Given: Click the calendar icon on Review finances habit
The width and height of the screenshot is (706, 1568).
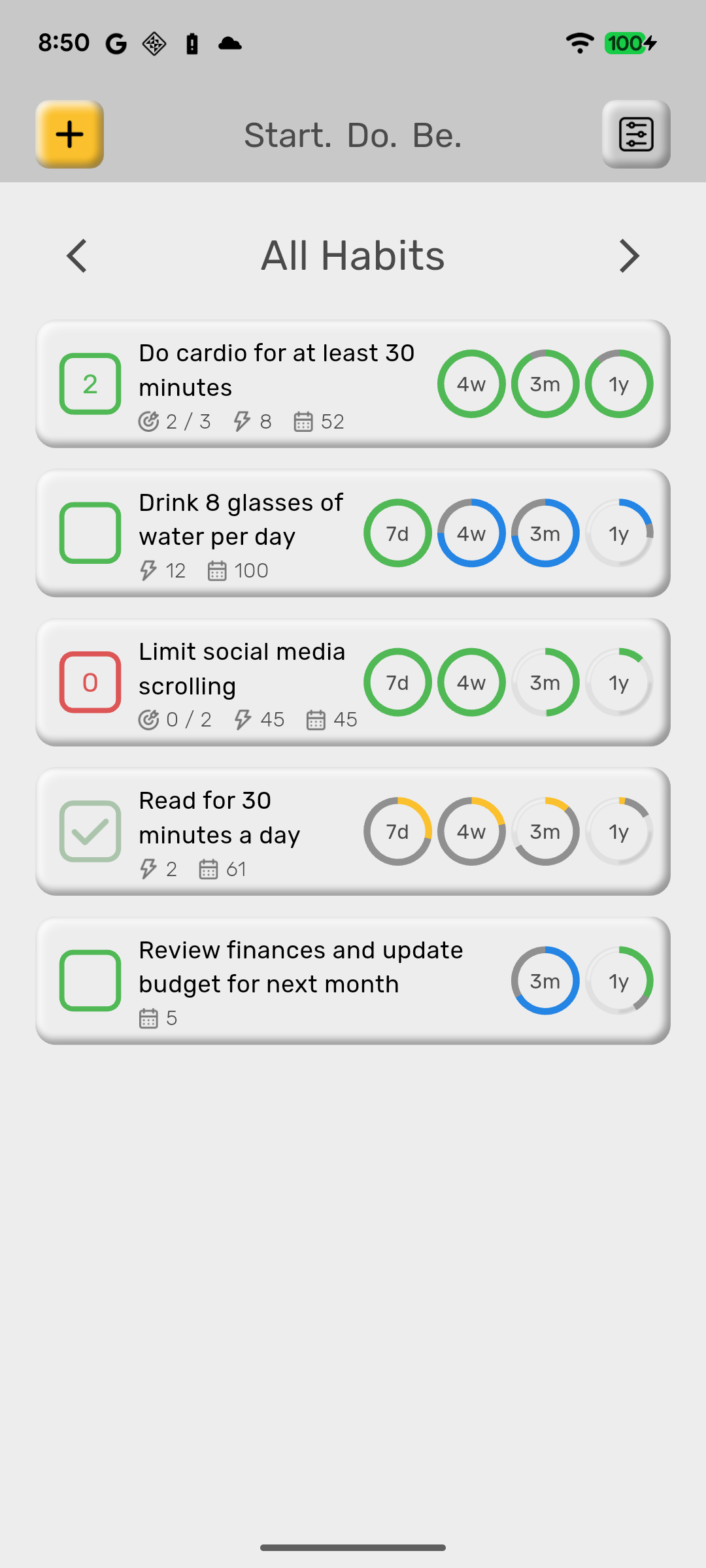Looking at the screenshot, I should pyautogui.click(x=149, y=1017).
